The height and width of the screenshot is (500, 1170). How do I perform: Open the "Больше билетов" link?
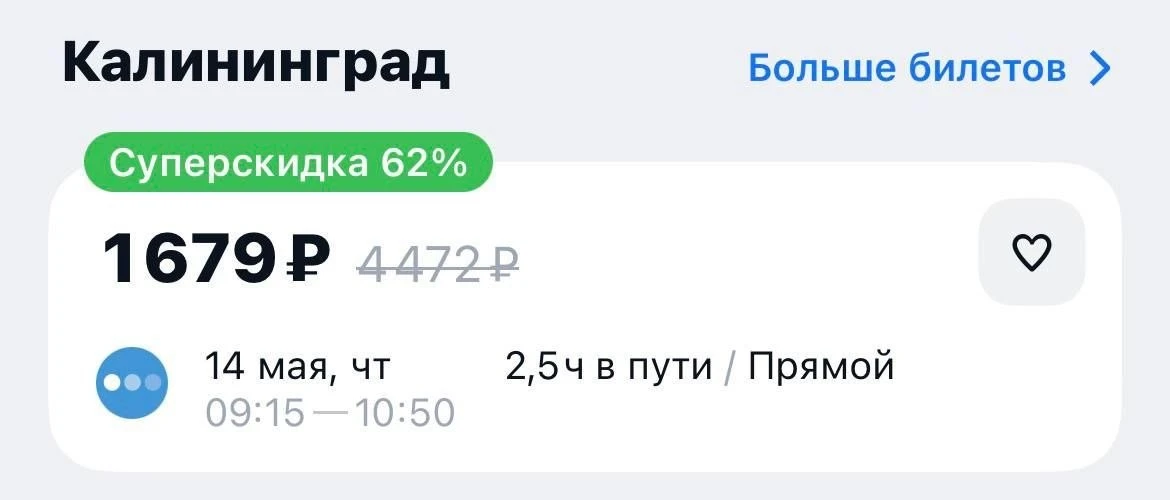[x=930, y=69]
